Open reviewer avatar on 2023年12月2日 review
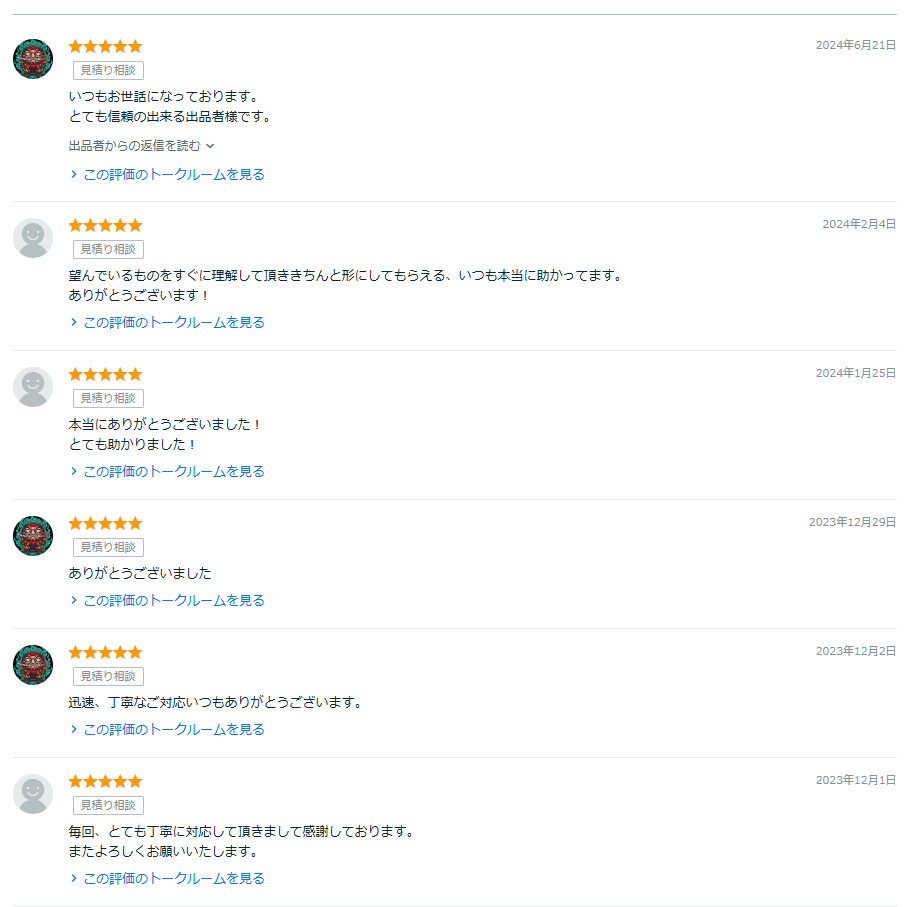The width and height of the screenshot is (915, 907). [x=33, y=665]
